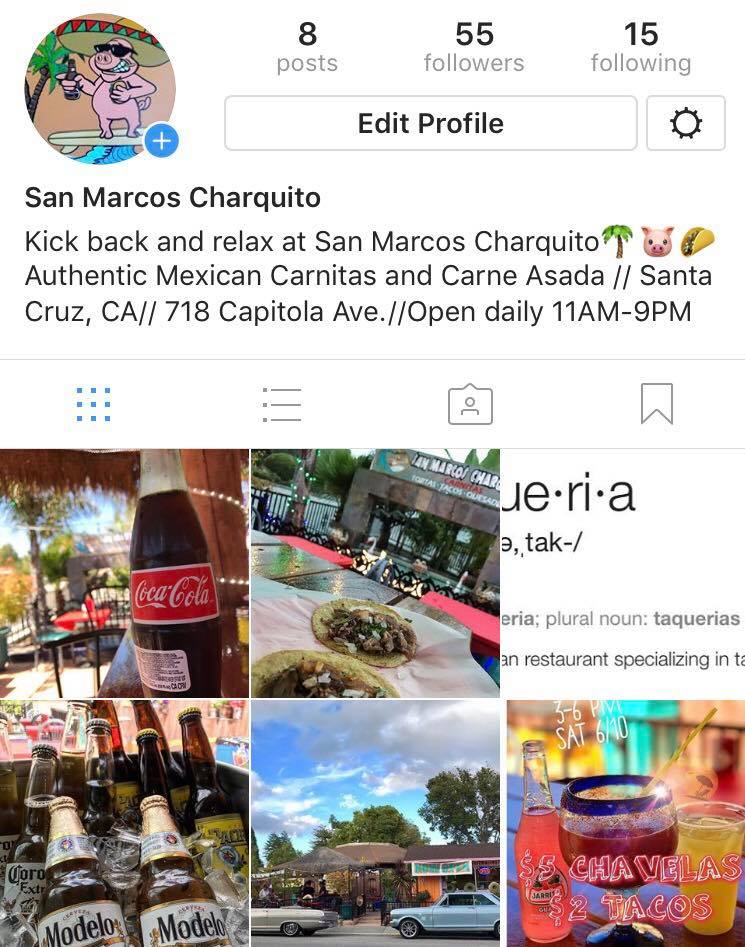Show photos tagged of this profile
Screen dimensions: 745x947
469,405
